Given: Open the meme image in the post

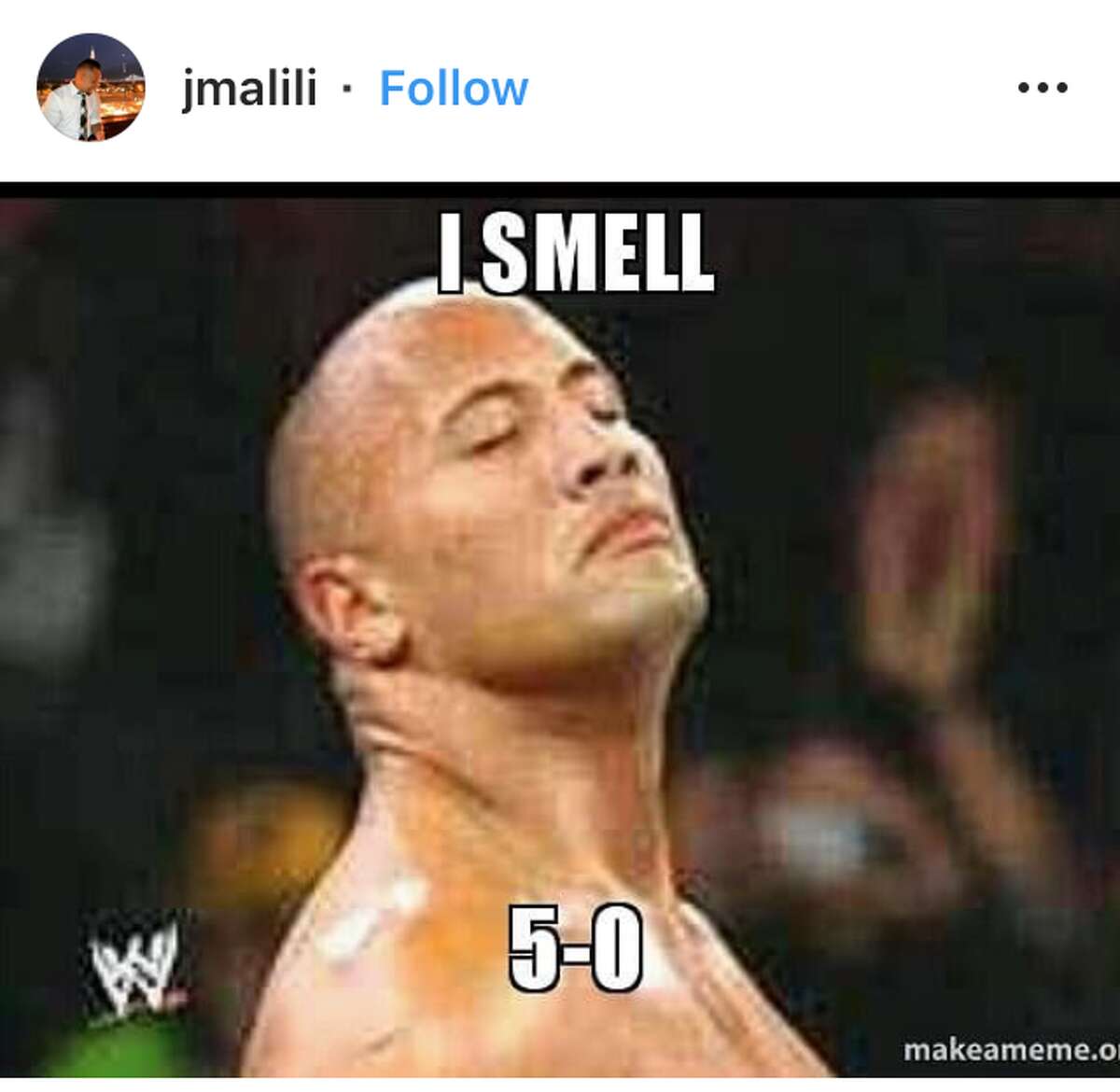Looking at the screenshot, I should [560, 635].
